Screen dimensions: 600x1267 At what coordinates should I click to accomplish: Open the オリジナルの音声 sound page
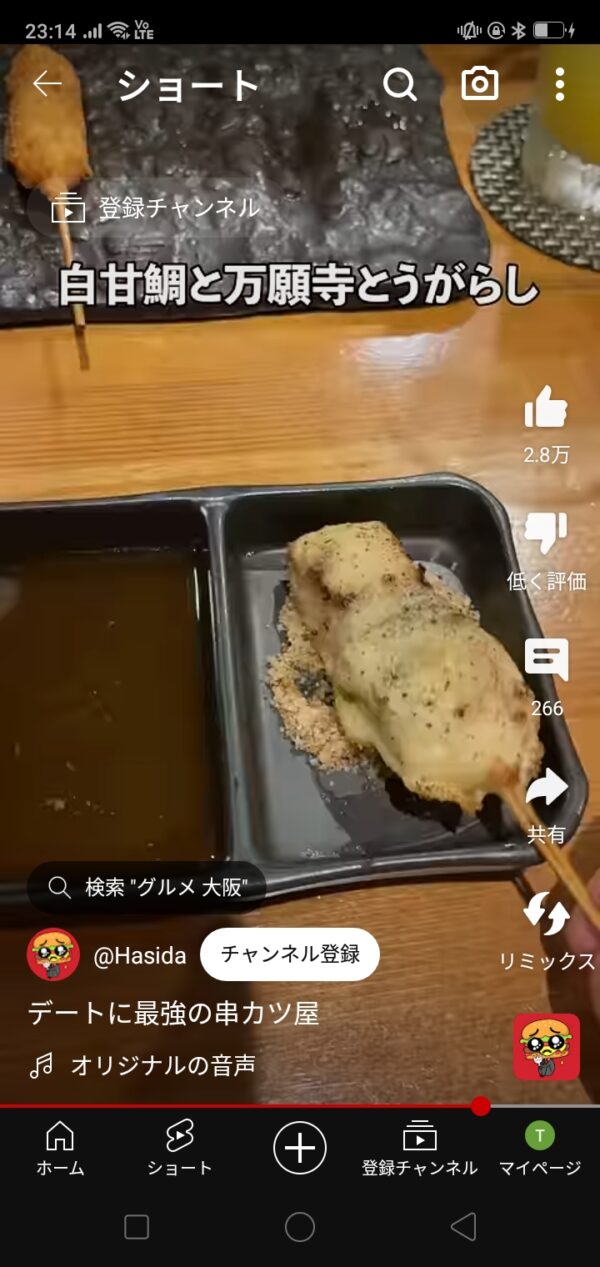click(162, 1065)
